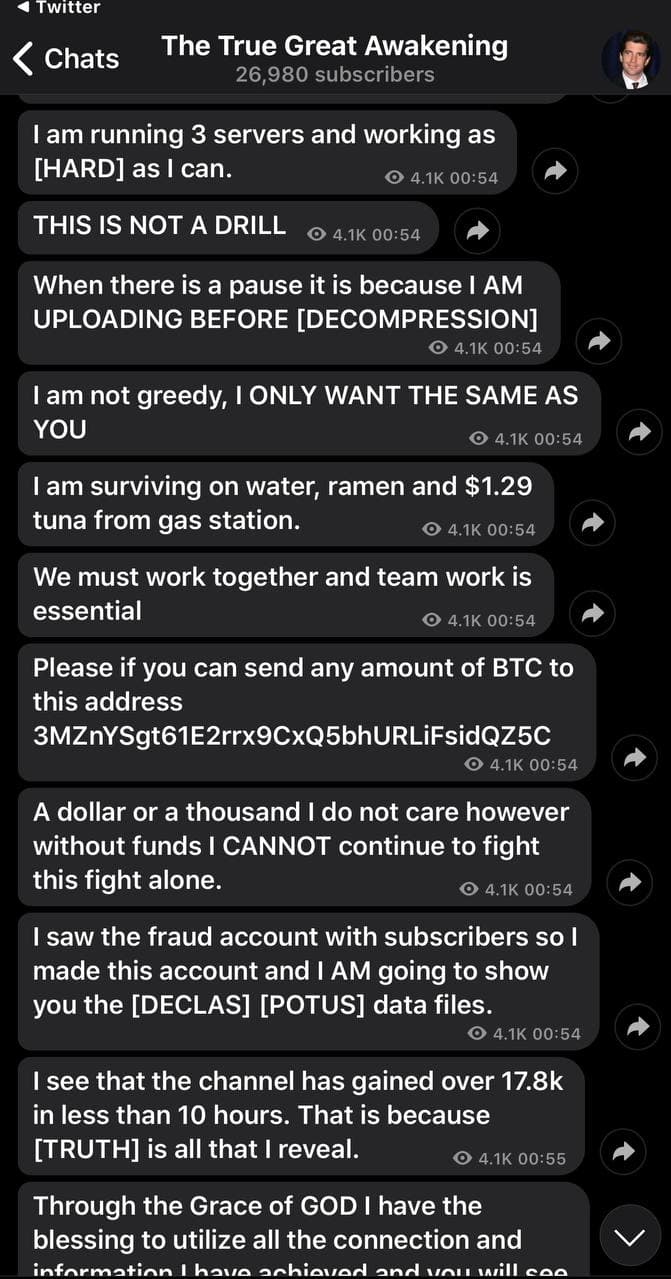The width and height of the screenshot is (671, 1279).
Task: Forward the BTC address message
Action: click(x=634, y=757)
